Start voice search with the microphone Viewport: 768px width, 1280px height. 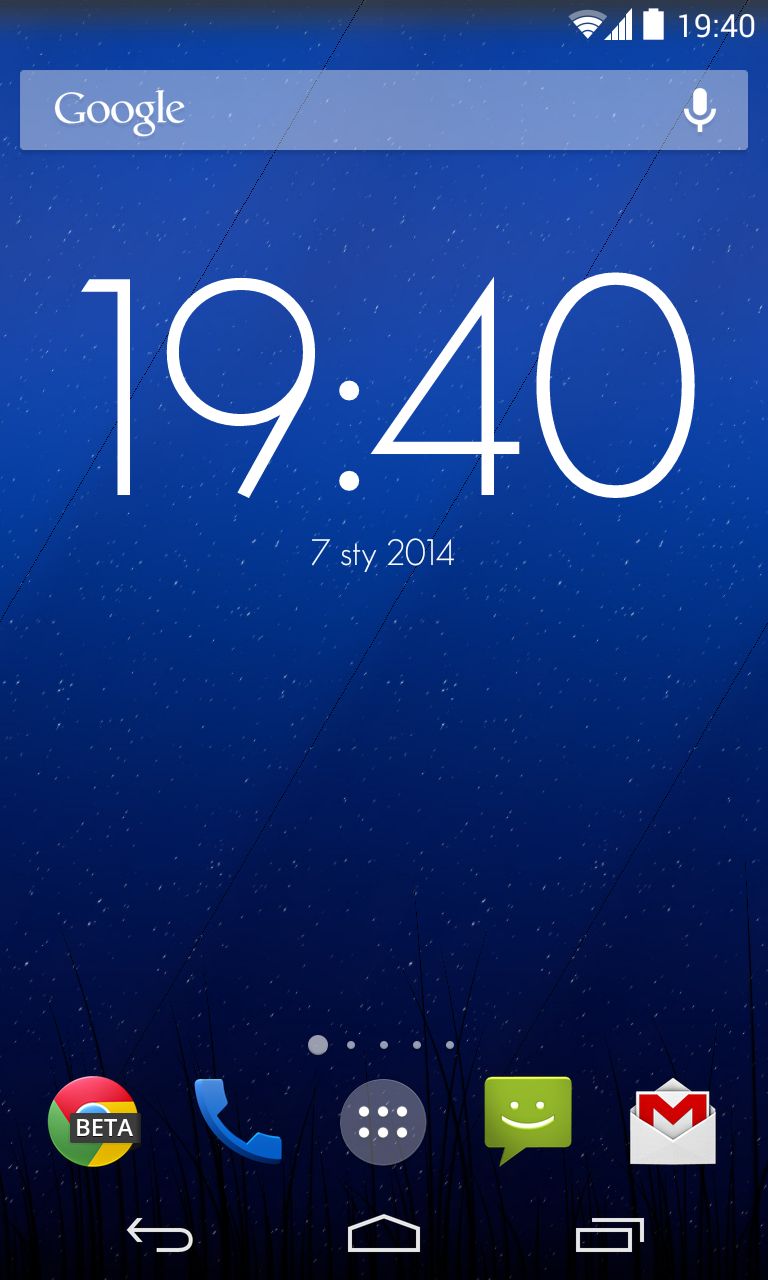700,110
